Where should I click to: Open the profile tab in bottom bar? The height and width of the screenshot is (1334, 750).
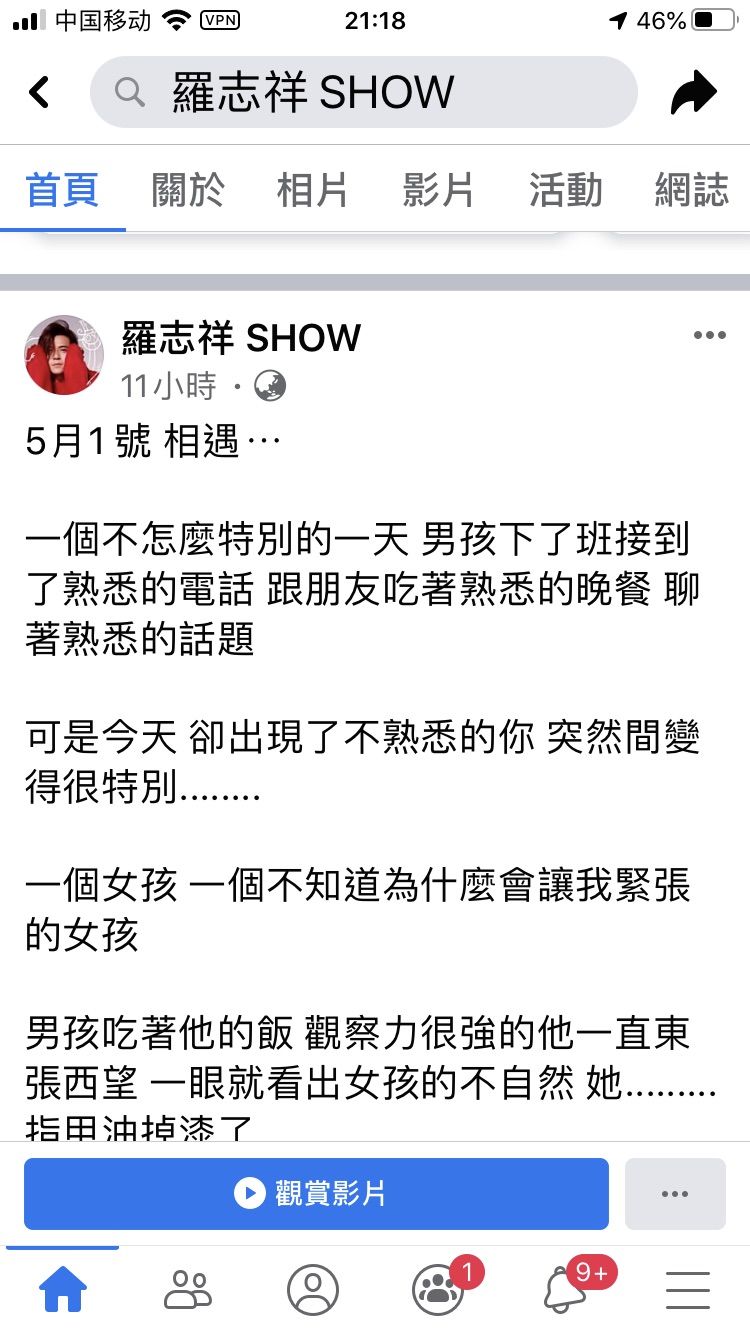point(313,1290)
